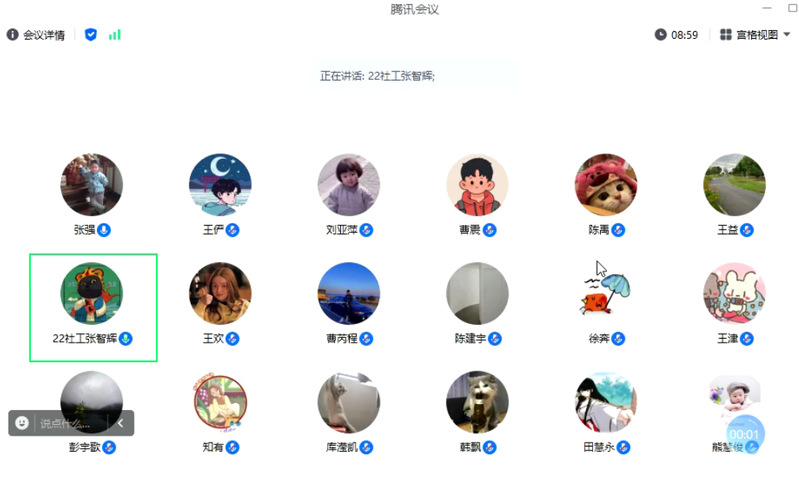Collapse the chat input bar arrow
Screen dimensions: 799x500
120,423
